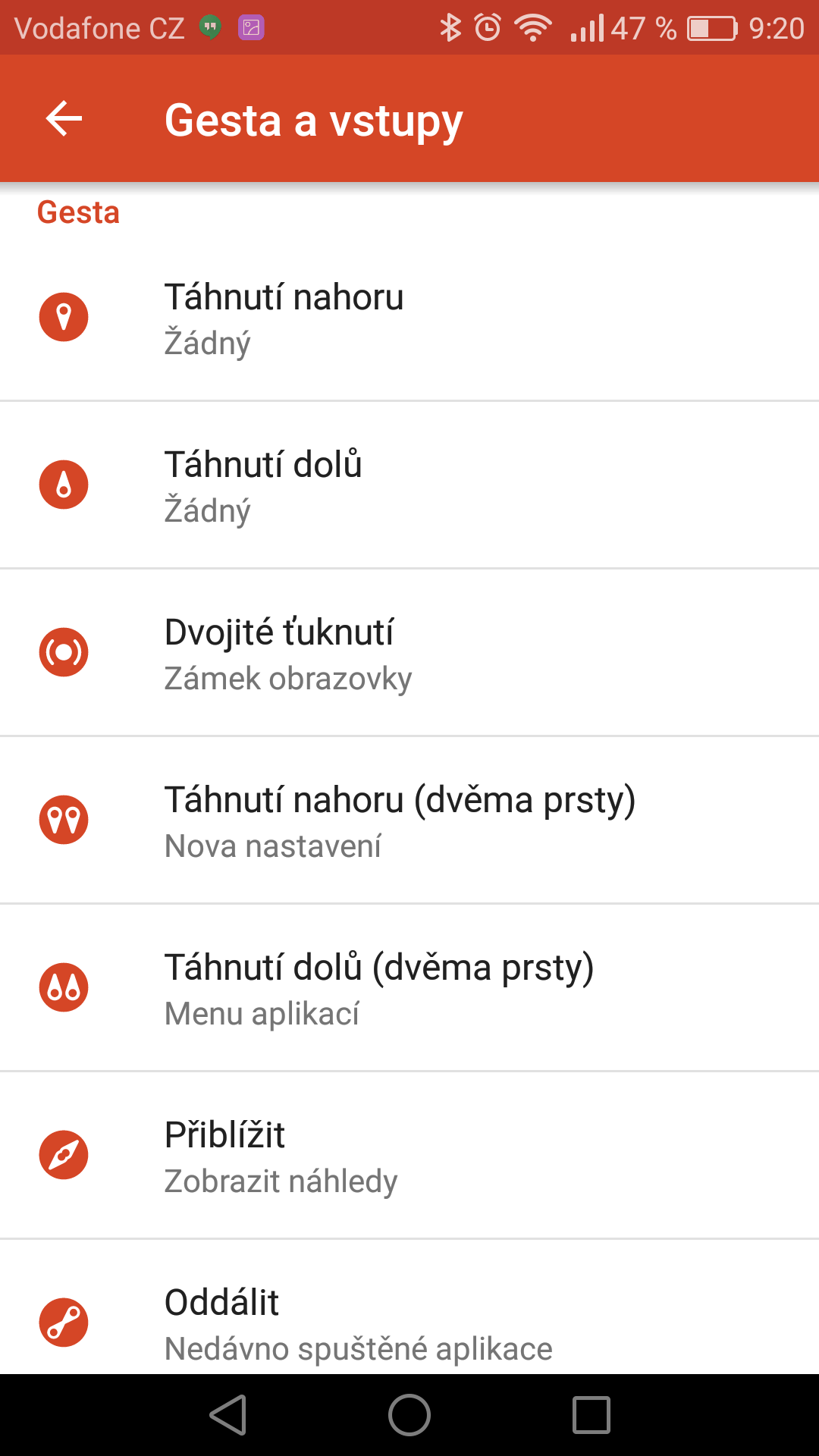Open recent apps from the navigation bar
Viewport: 819px width, 1456px height.
[591, 1415]
